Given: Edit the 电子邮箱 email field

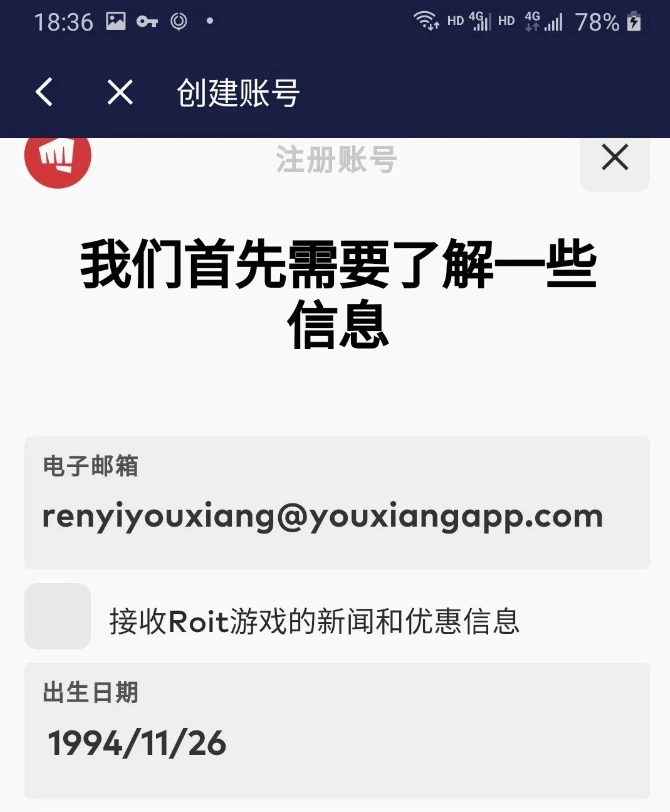Looking at the screenshot, I should coord(336,516).
